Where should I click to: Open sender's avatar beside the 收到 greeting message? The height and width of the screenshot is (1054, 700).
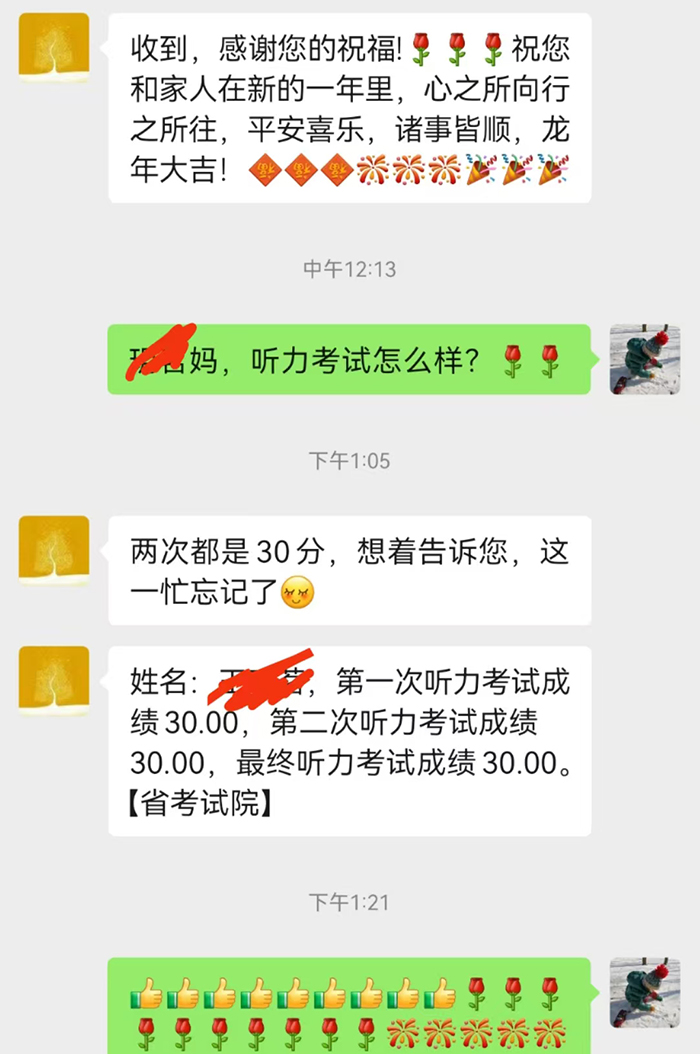(x=54, y=48)
